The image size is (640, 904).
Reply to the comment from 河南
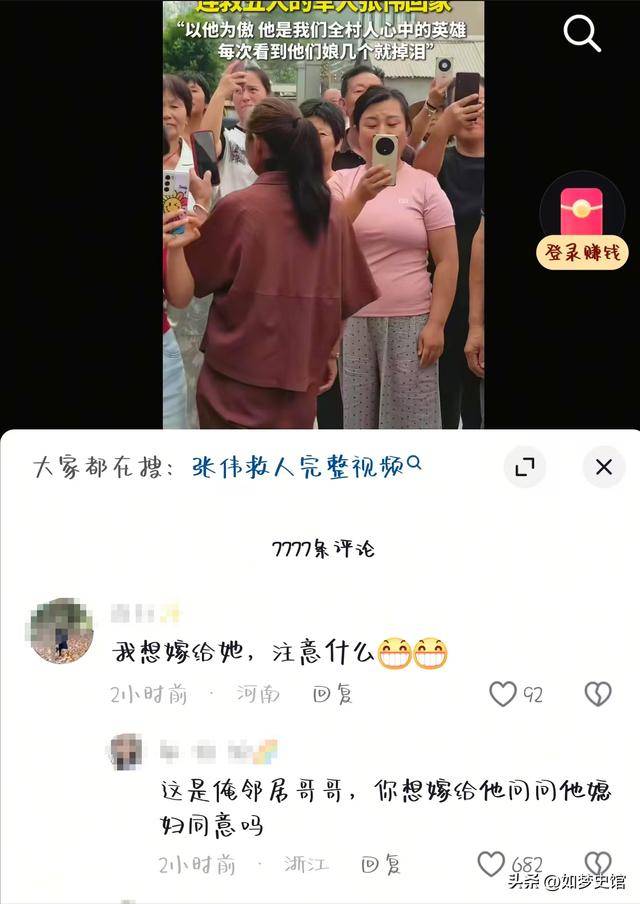[333, 694]
